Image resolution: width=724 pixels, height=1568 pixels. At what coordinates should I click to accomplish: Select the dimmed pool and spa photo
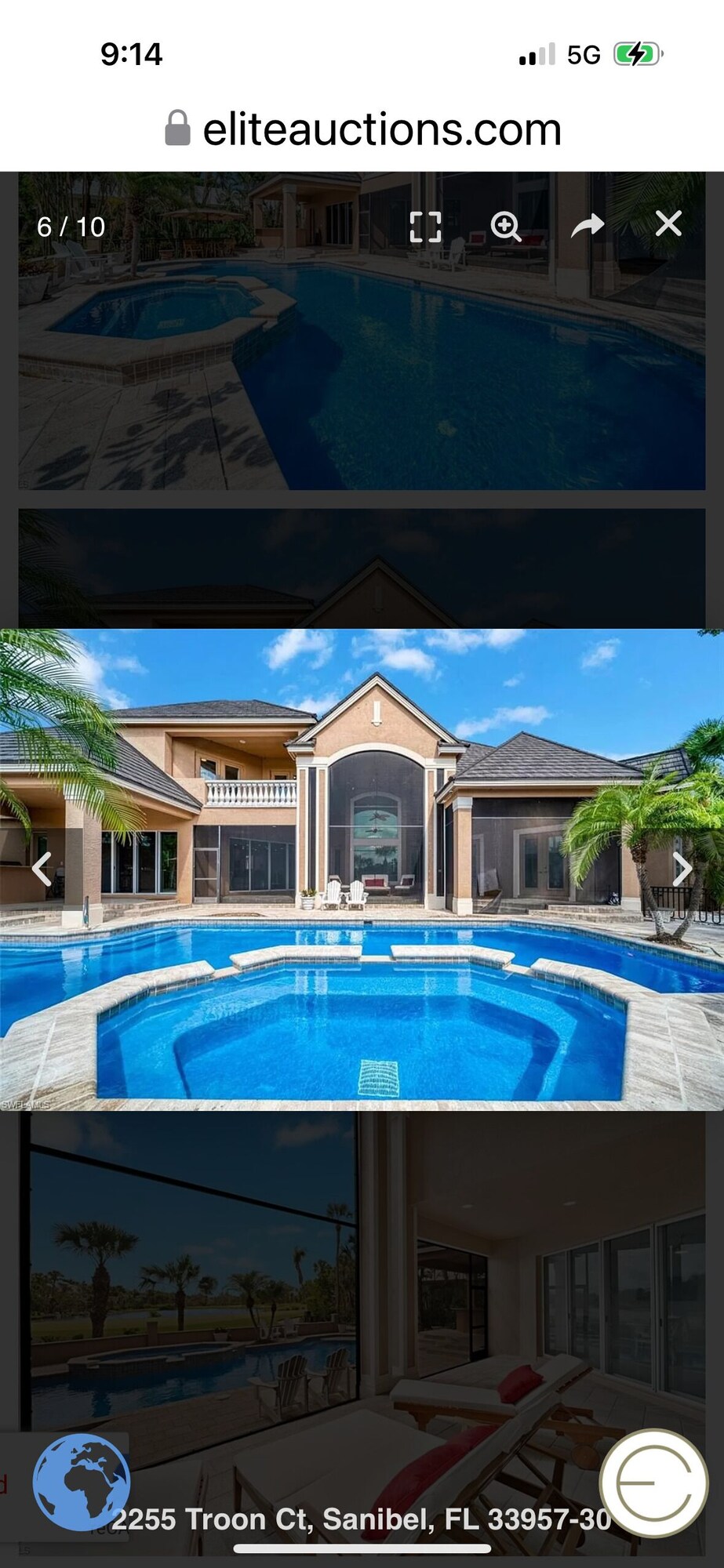point(361,361)
